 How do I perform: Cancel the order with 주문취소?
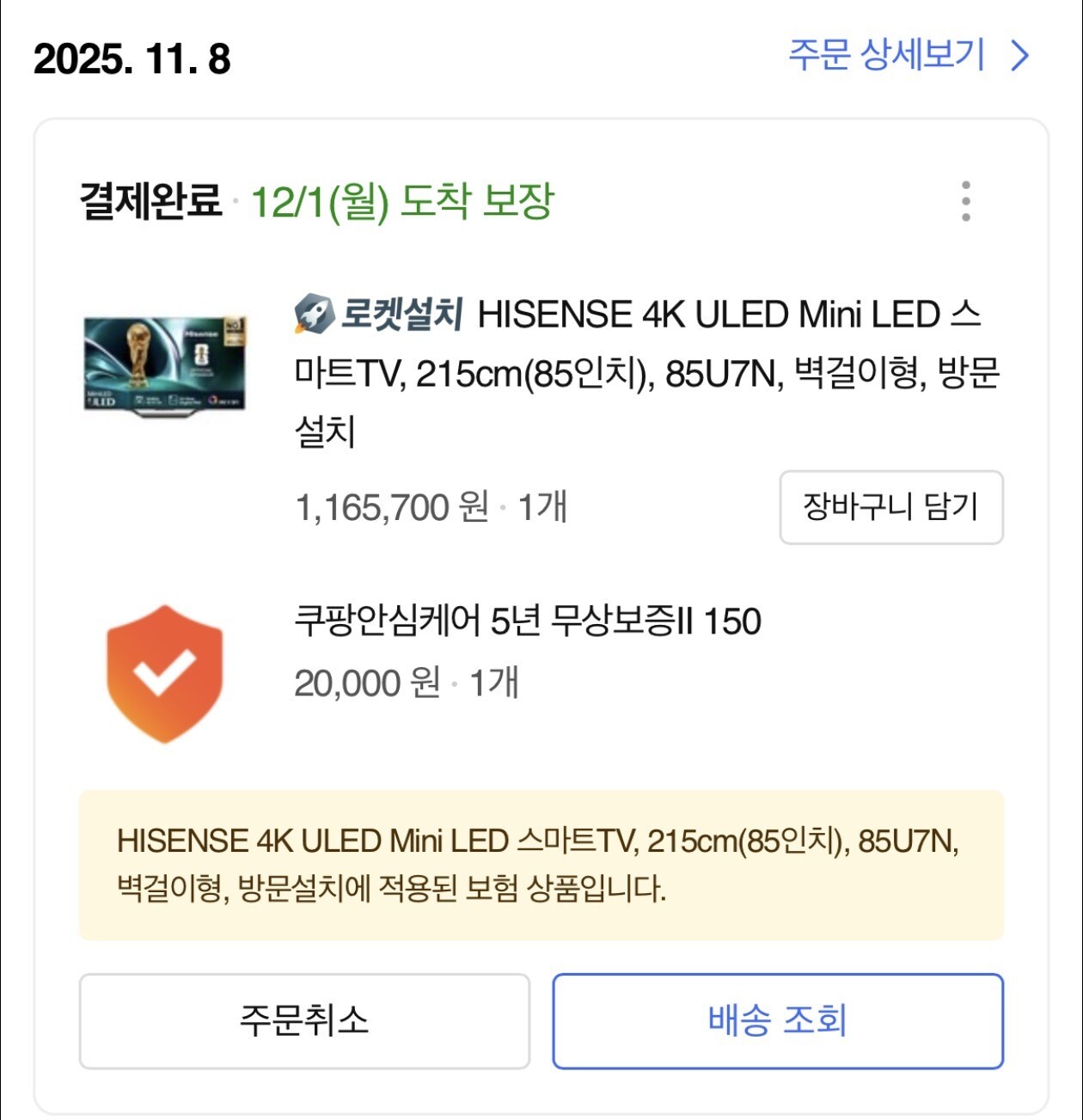(x=304, y=1020)
